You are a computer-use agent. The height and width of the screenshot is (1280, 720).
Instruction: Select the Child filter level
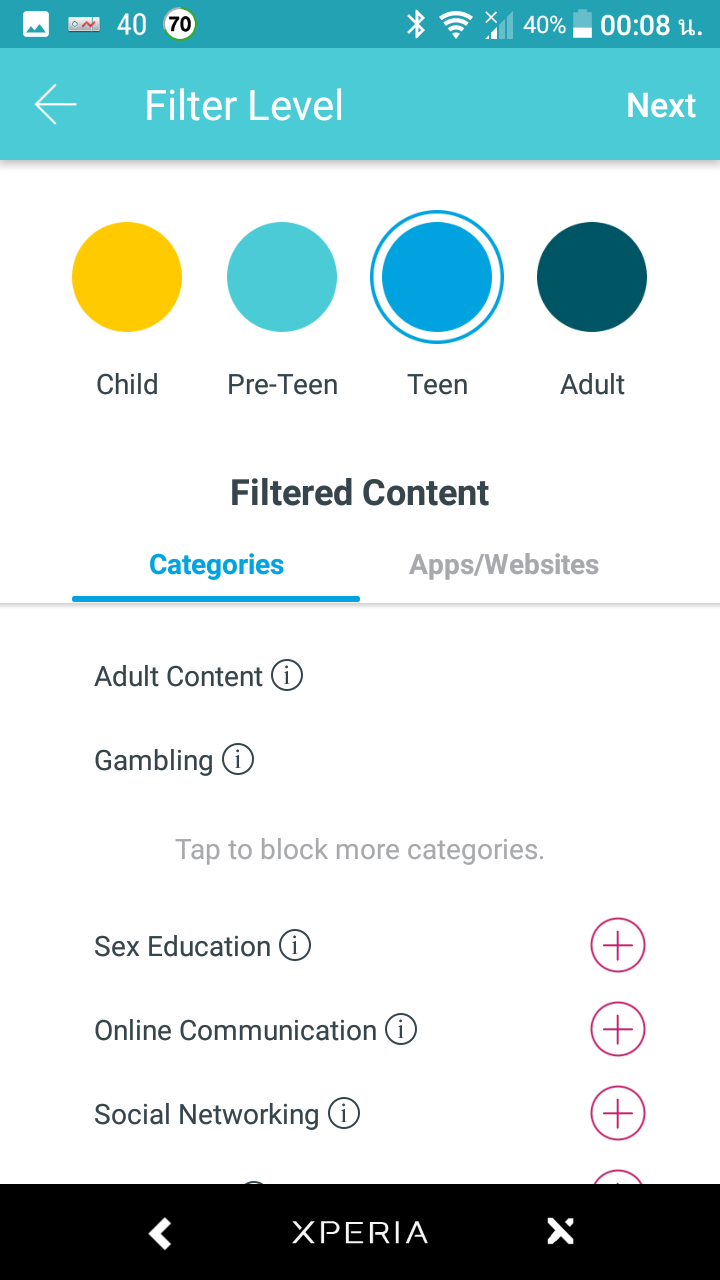pos(127,277)
